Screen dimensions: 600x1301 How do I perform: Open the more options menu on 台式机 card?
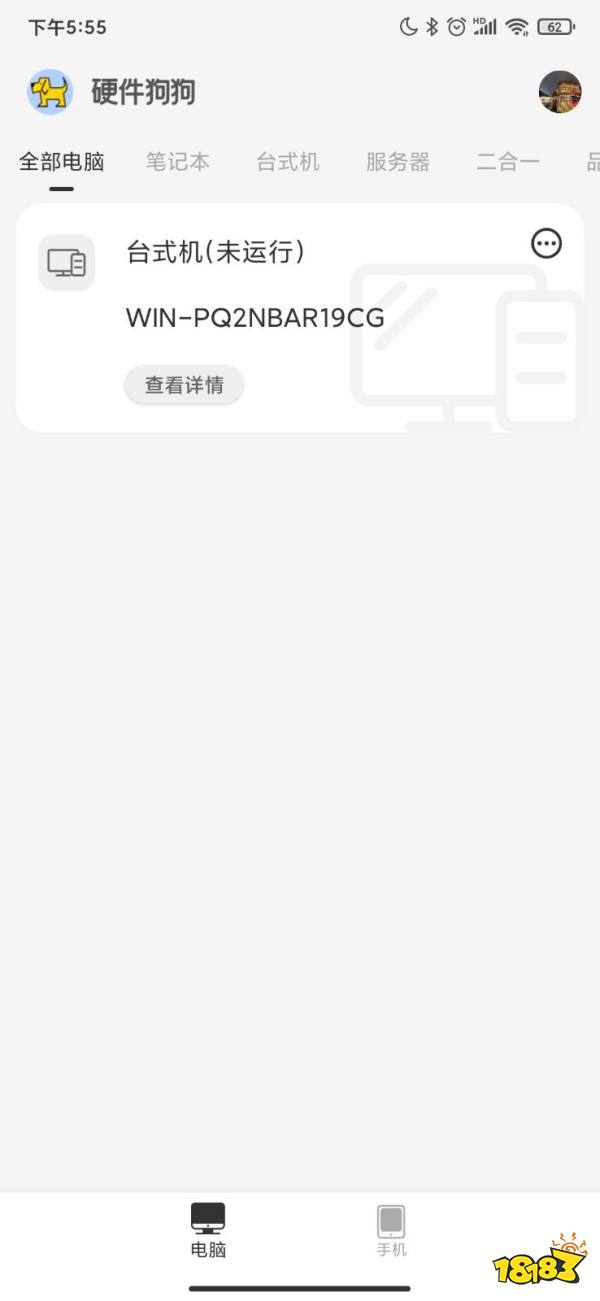point(546,243)
